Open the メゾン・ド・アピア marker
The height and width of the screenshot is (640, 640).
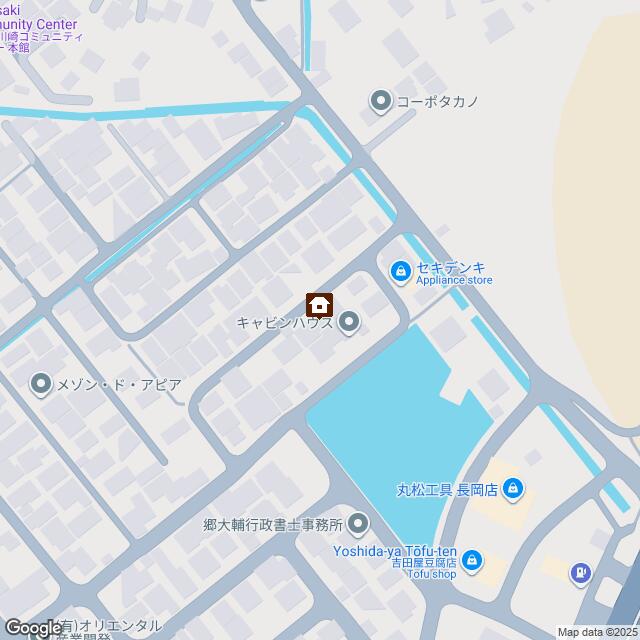pyautogui.click(x=41, y=383)
